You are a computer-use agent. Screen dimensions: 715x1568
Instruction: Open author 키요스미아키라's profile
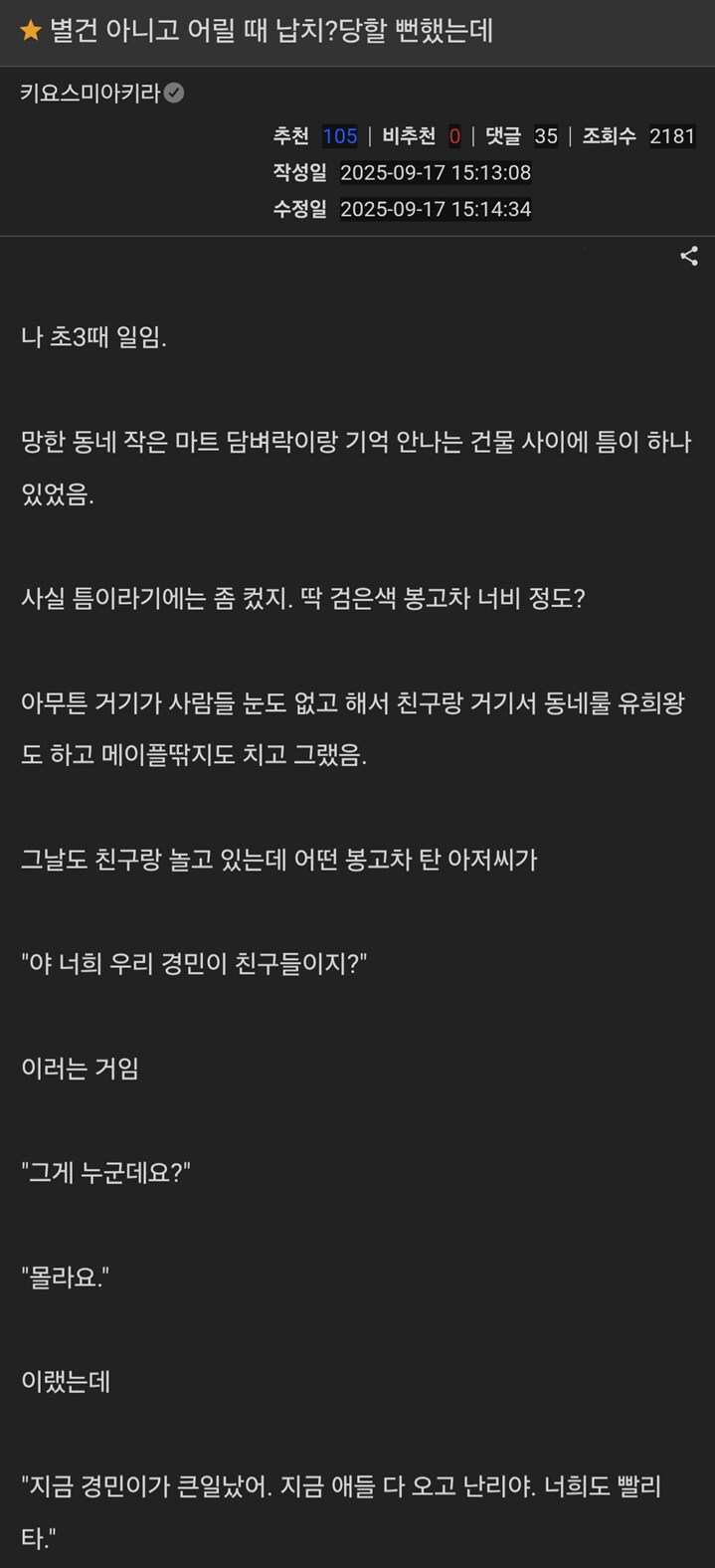click(x=90, y=94)
